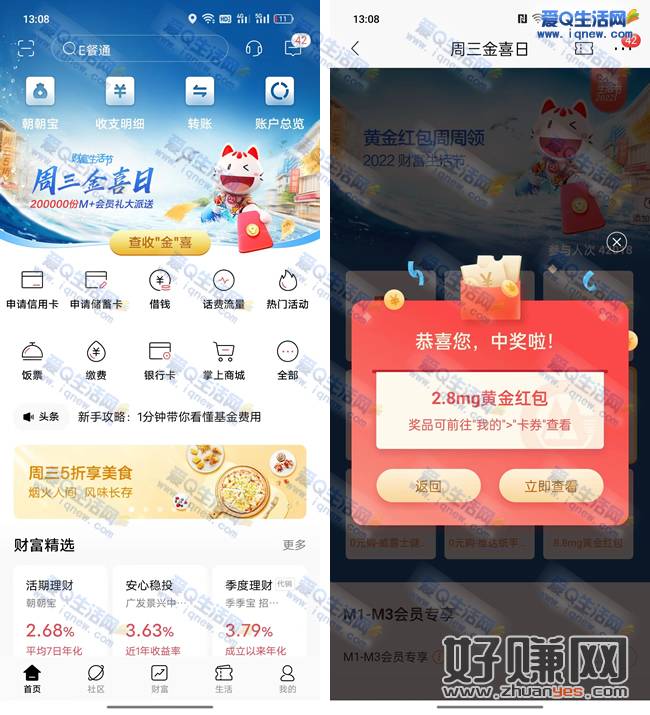The height and width of the screenshot is (715, 650).
Task: Tap 返回 in the prize dialog
Action: tap(428, 486)
